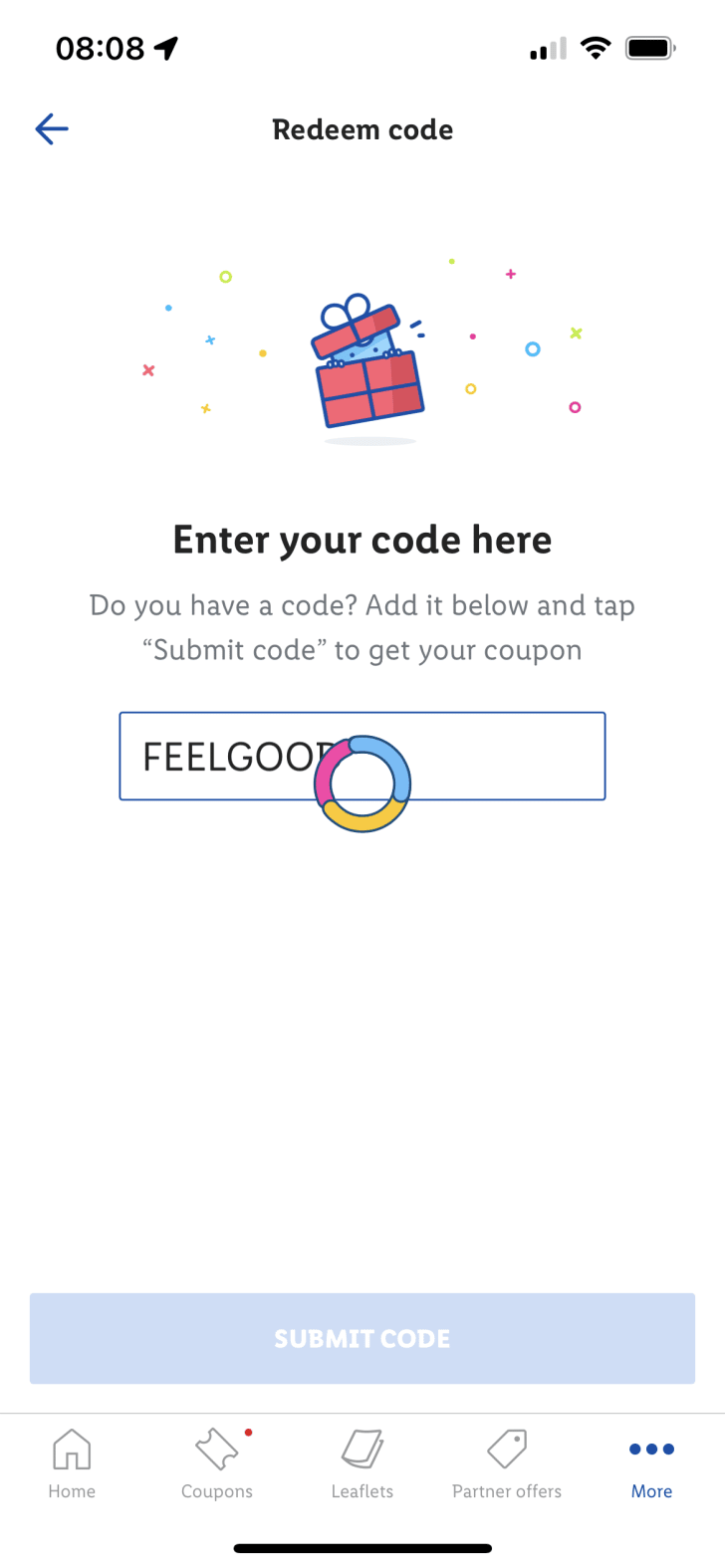This screenshot has width=725, height=1568.
Task: Go back from Redeem code screen
Action: (51, 128)
